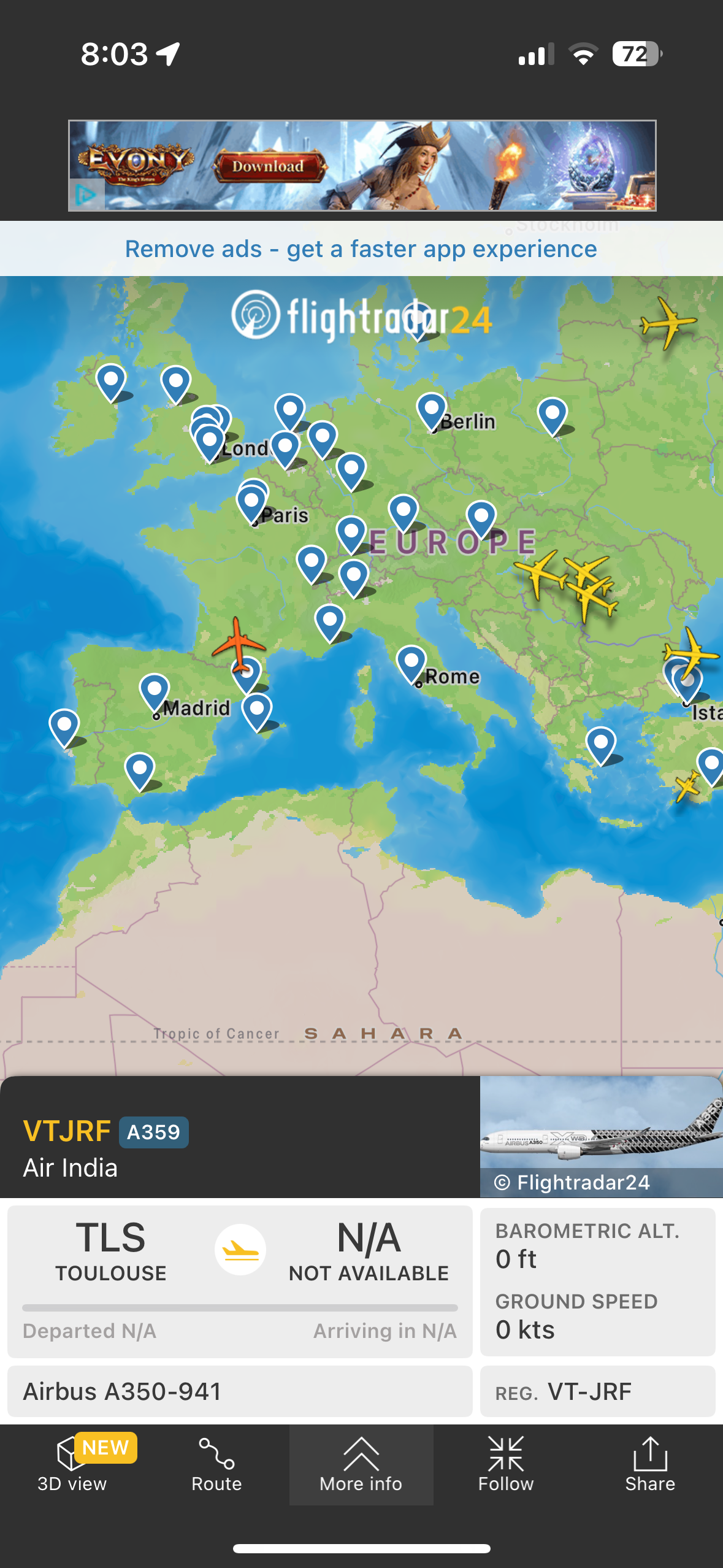Select the airport pin at Madrid

[x=154, y=691]
